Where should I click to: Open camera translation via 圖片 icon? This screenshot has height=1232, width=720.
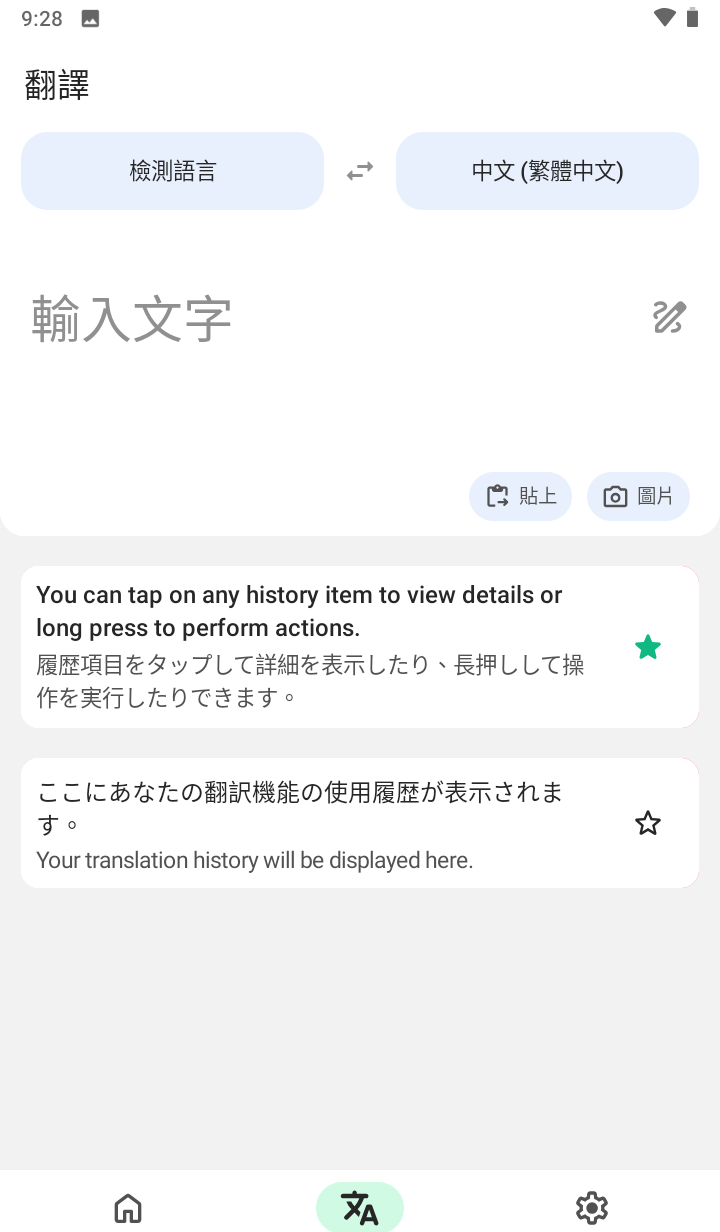pos(615,496)
